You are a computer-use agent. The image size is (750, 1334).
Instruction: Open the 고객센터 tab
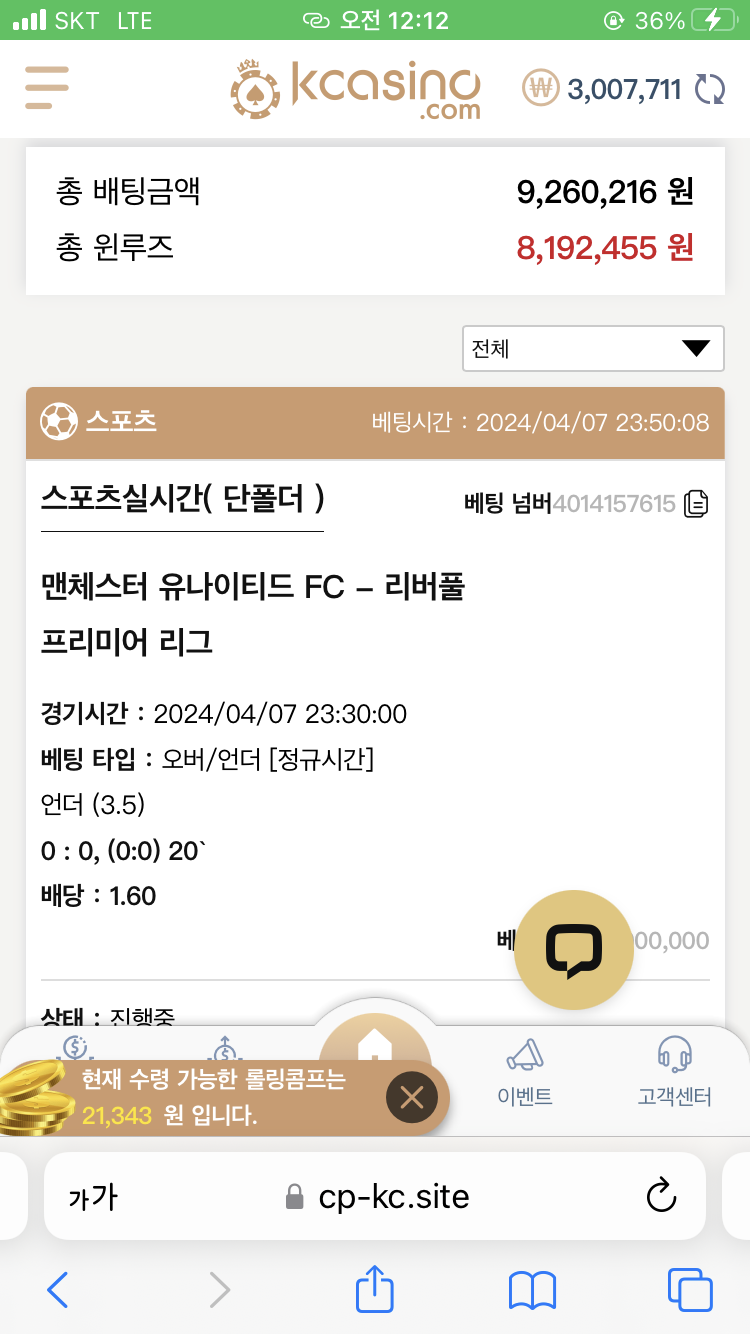(674, 1072)
